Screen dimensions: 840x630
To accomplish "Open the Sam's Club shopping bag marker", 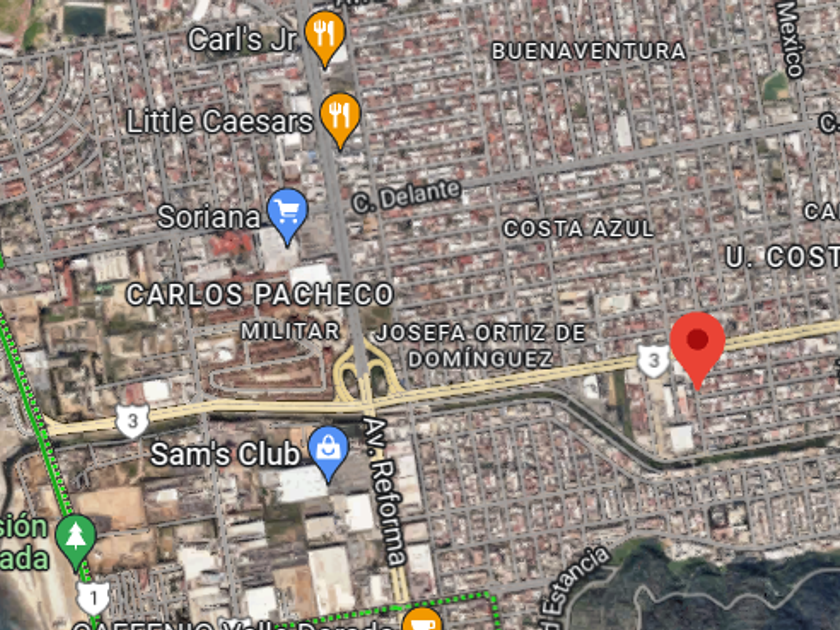I will 328,454.
